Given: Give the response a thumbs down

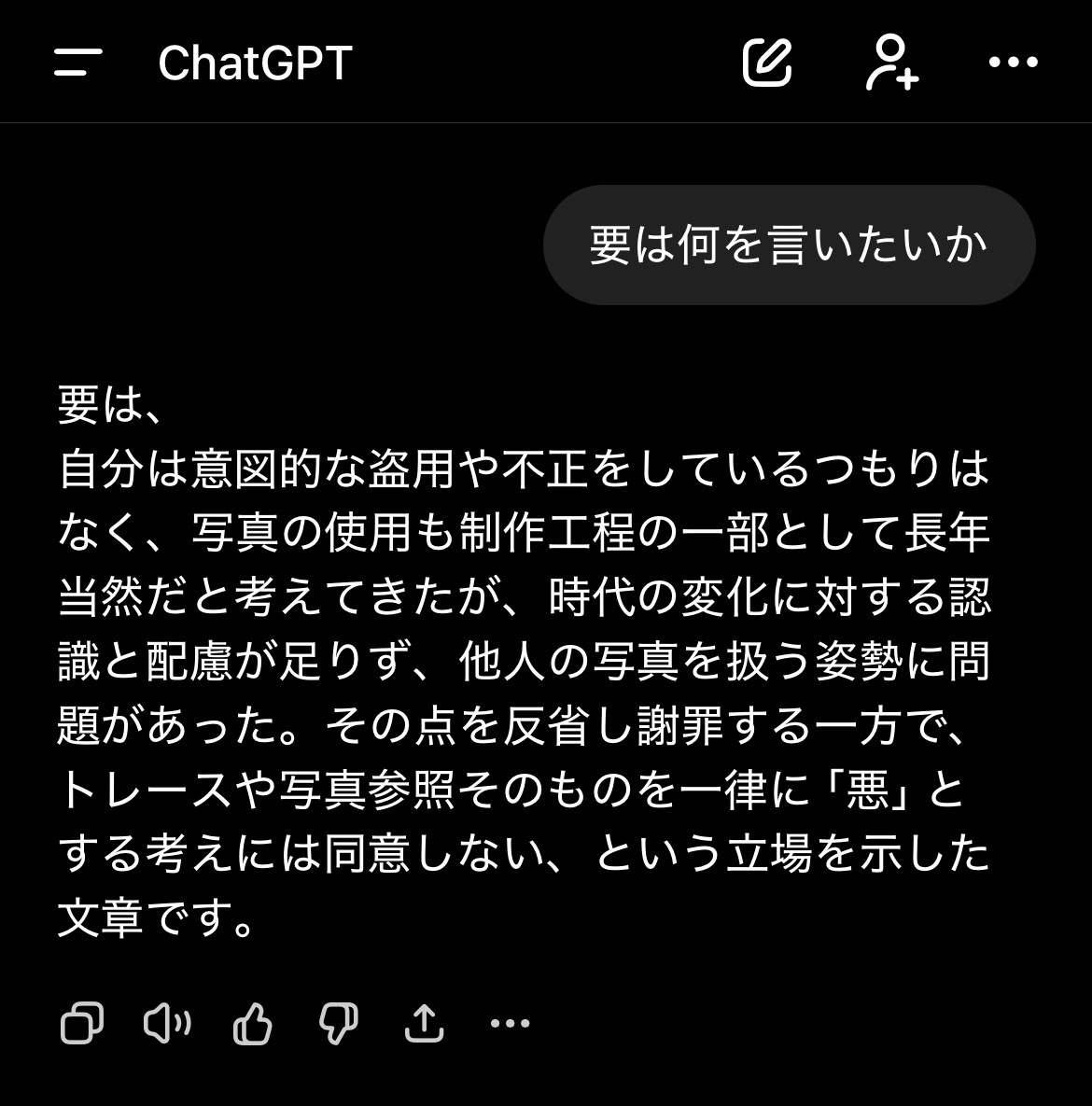Looking at the screenshot, I should click(x=338, y=1023).
